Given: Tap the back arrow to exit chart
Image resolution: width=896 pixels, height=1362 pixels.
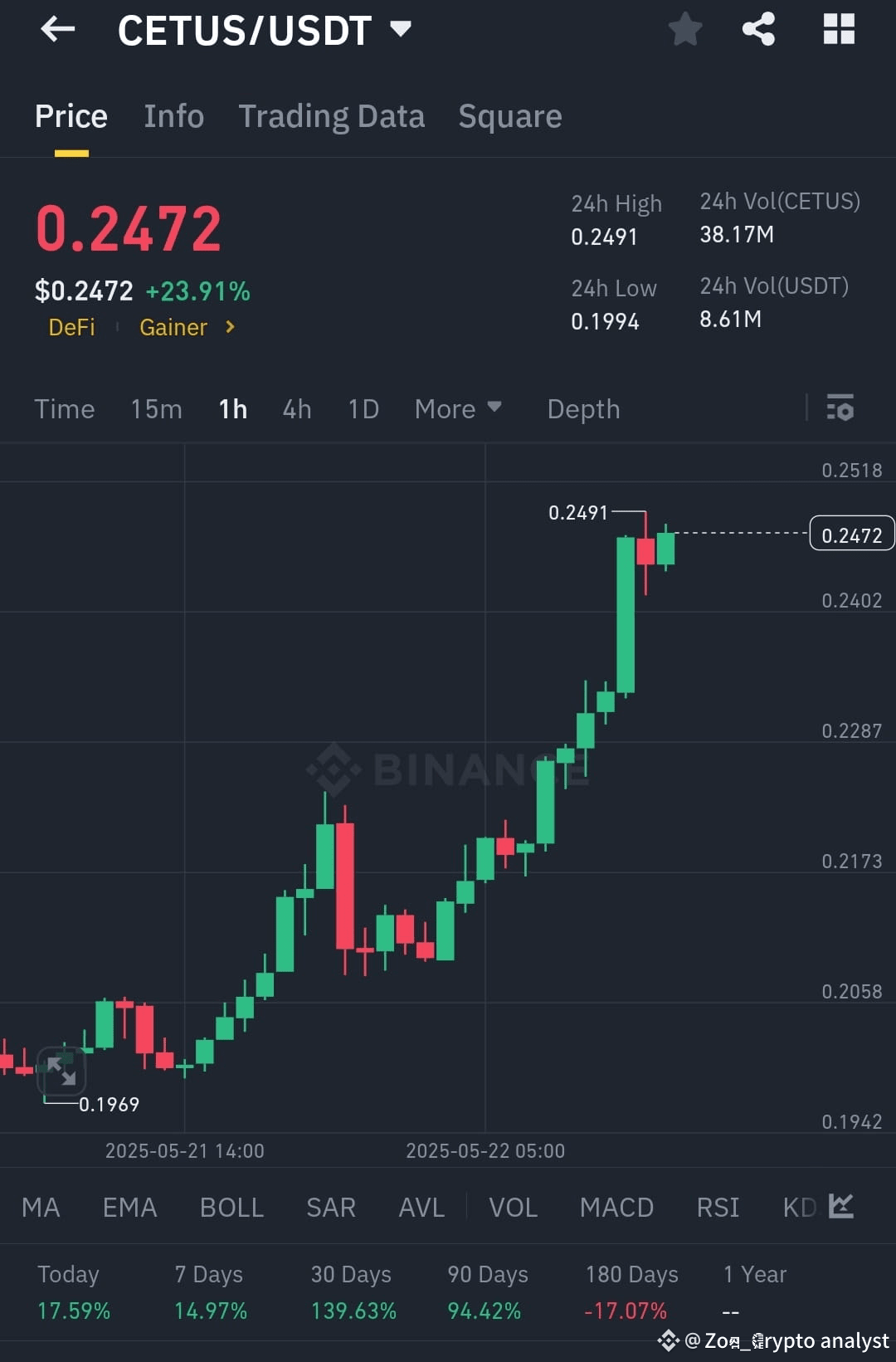Looking at the screenshot, I should (56, 29).
